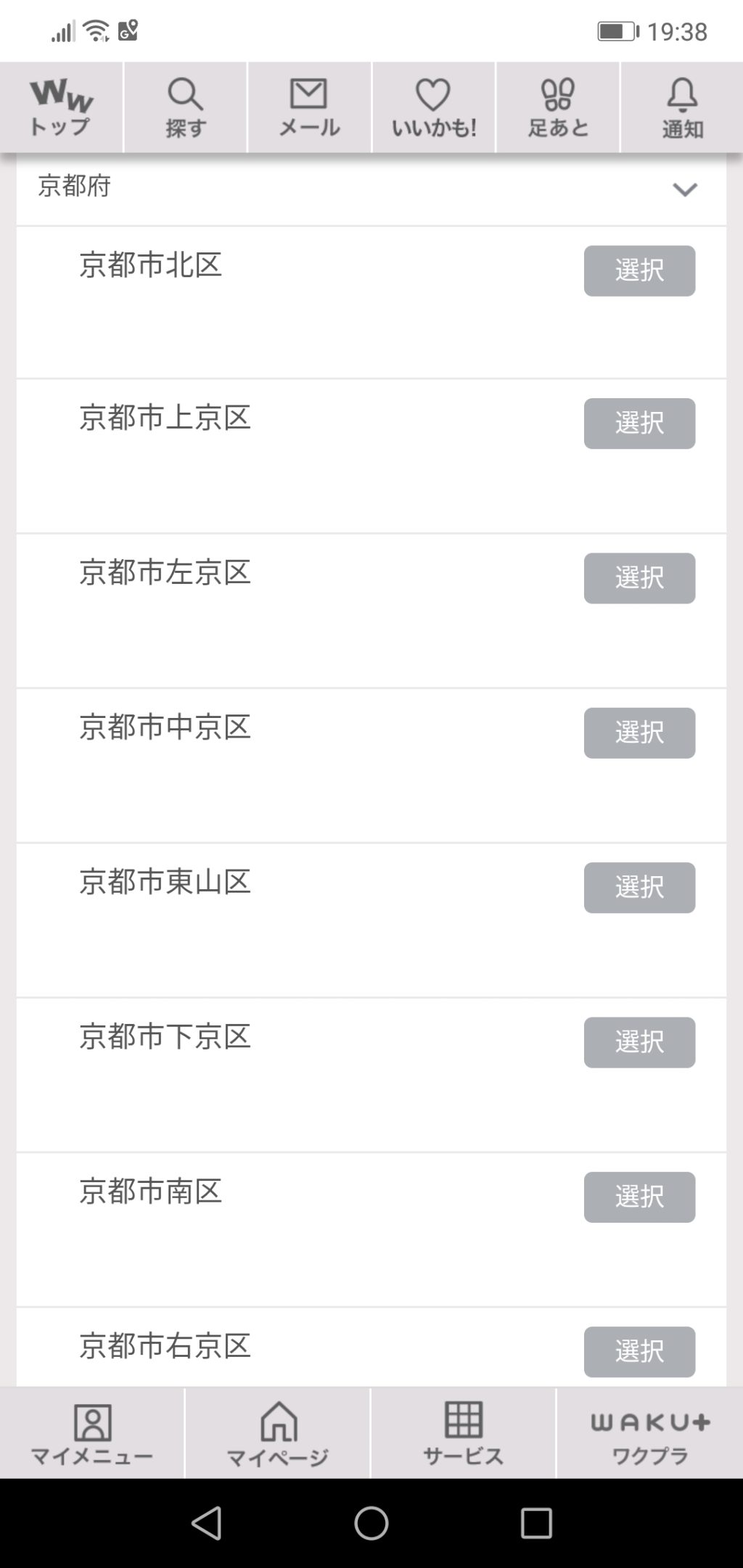Switch to the いいかも! tab
Screen dimensions: 743x1568
(434, 107)
